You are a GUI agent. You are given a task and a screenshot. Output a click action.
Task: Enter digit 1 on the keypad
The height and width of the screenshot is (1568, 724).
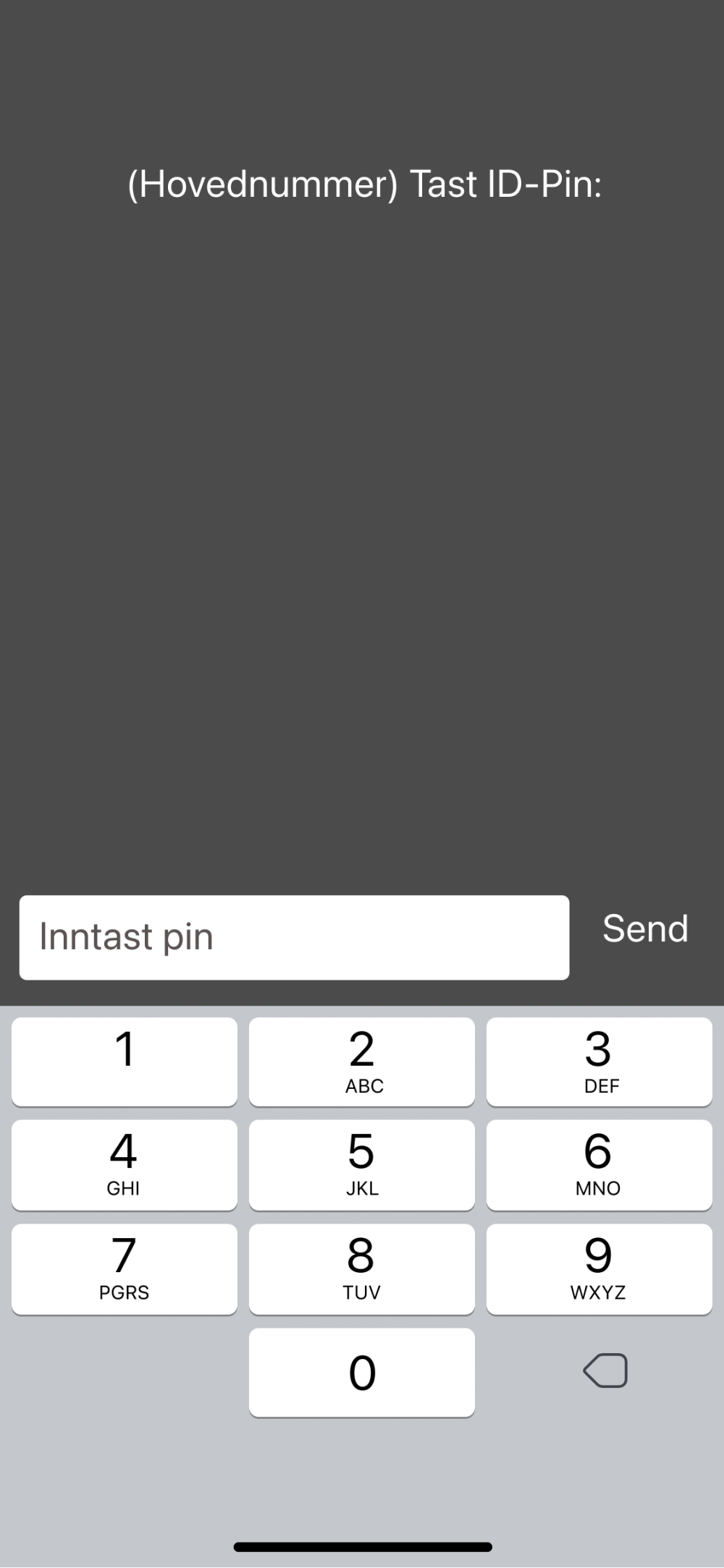(125, 1061)
